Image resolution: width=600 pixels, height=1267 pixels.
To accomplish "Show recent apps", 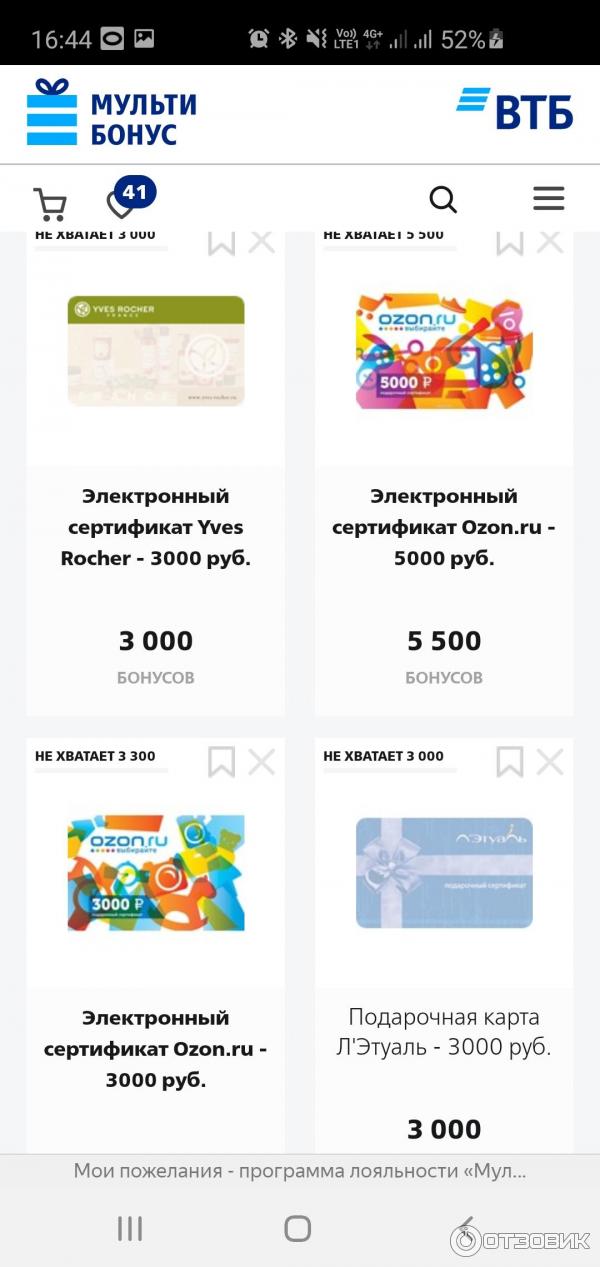I will (x=130, y=1228).
